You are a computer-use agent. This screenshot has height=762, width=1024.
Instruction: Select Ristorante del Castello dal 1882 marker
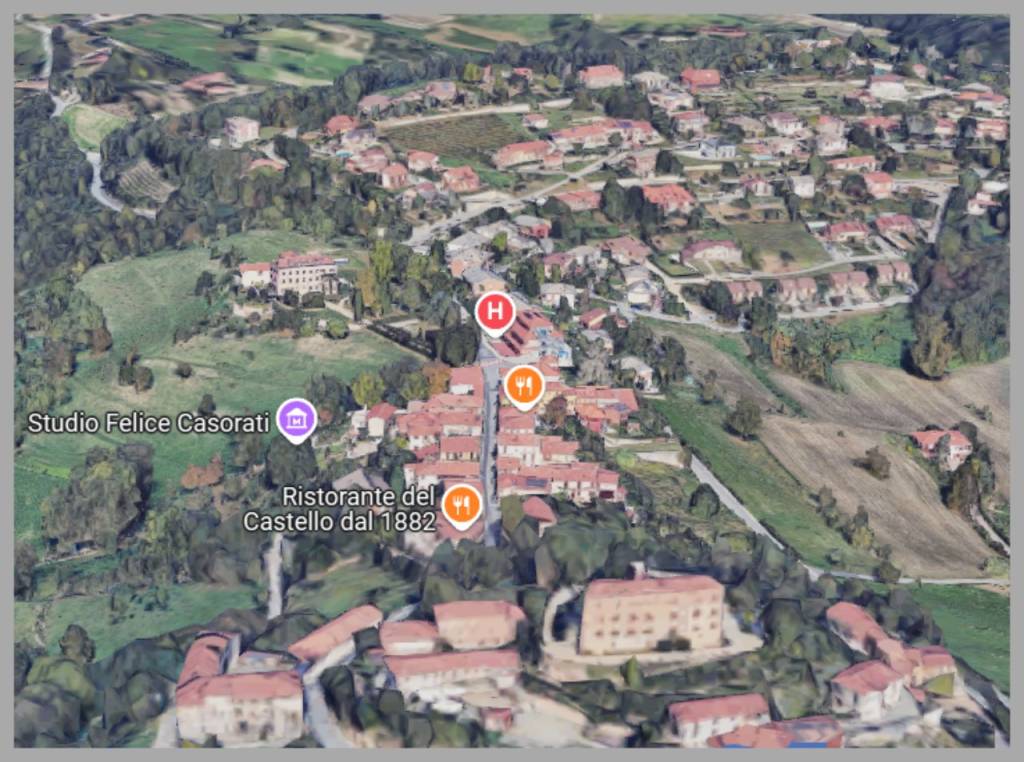tap(461, 505)
